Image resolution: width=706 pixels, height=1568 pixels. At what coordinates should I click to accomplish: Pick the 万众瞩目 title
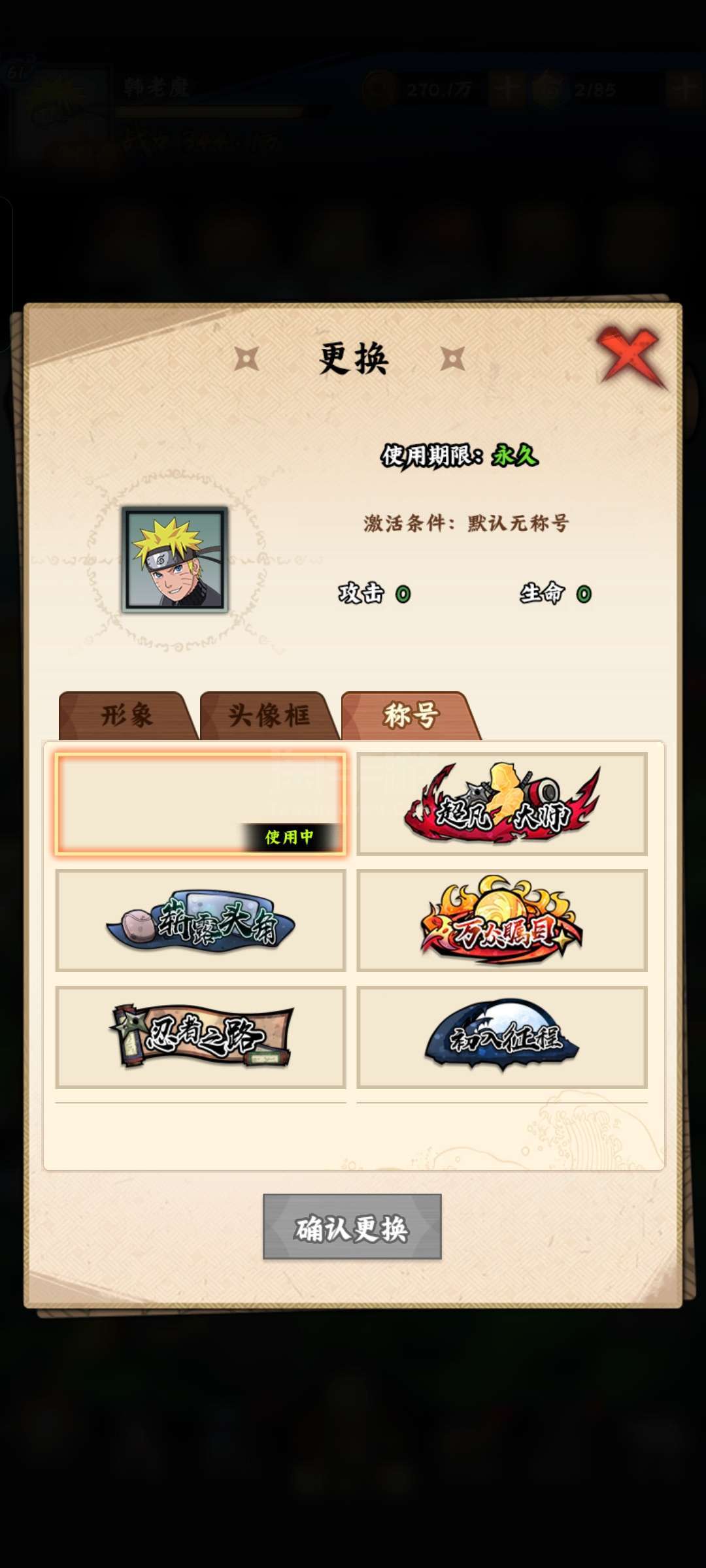(x=502, y=921)
